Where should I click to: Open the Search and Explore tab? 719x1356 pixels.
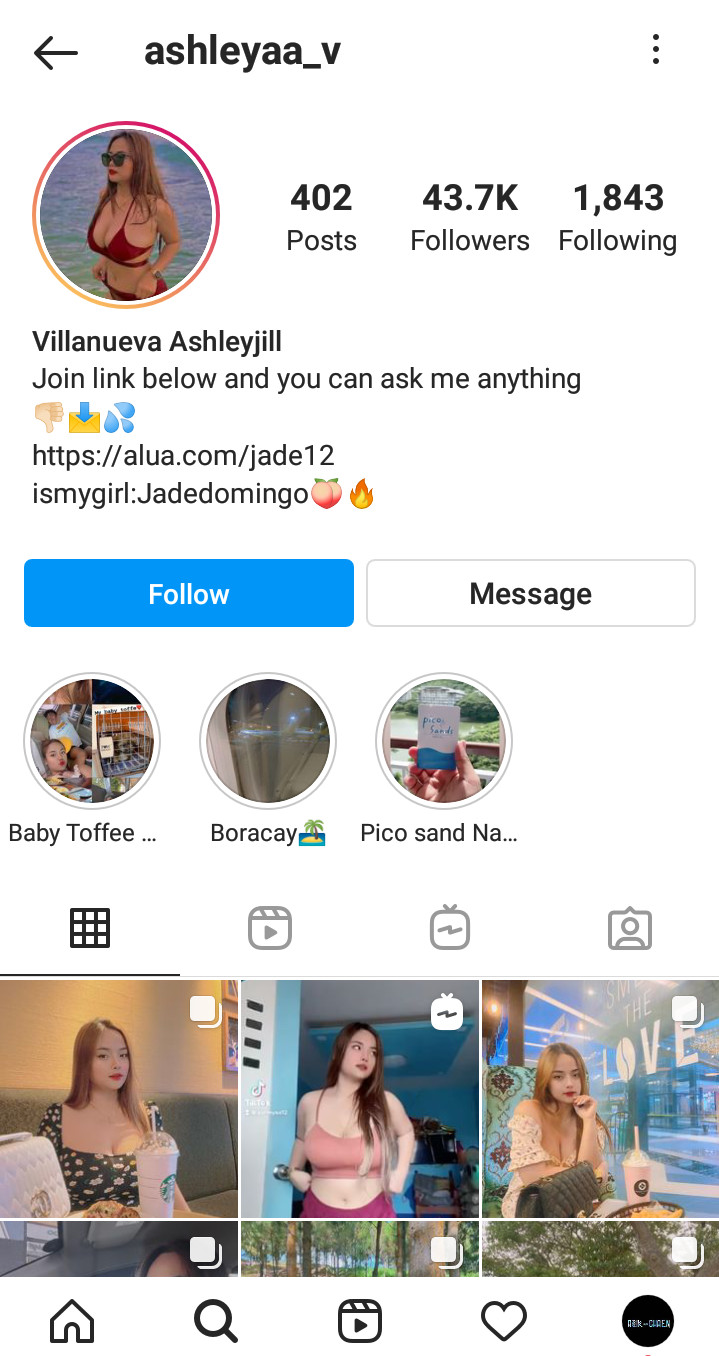point(215,1322)
